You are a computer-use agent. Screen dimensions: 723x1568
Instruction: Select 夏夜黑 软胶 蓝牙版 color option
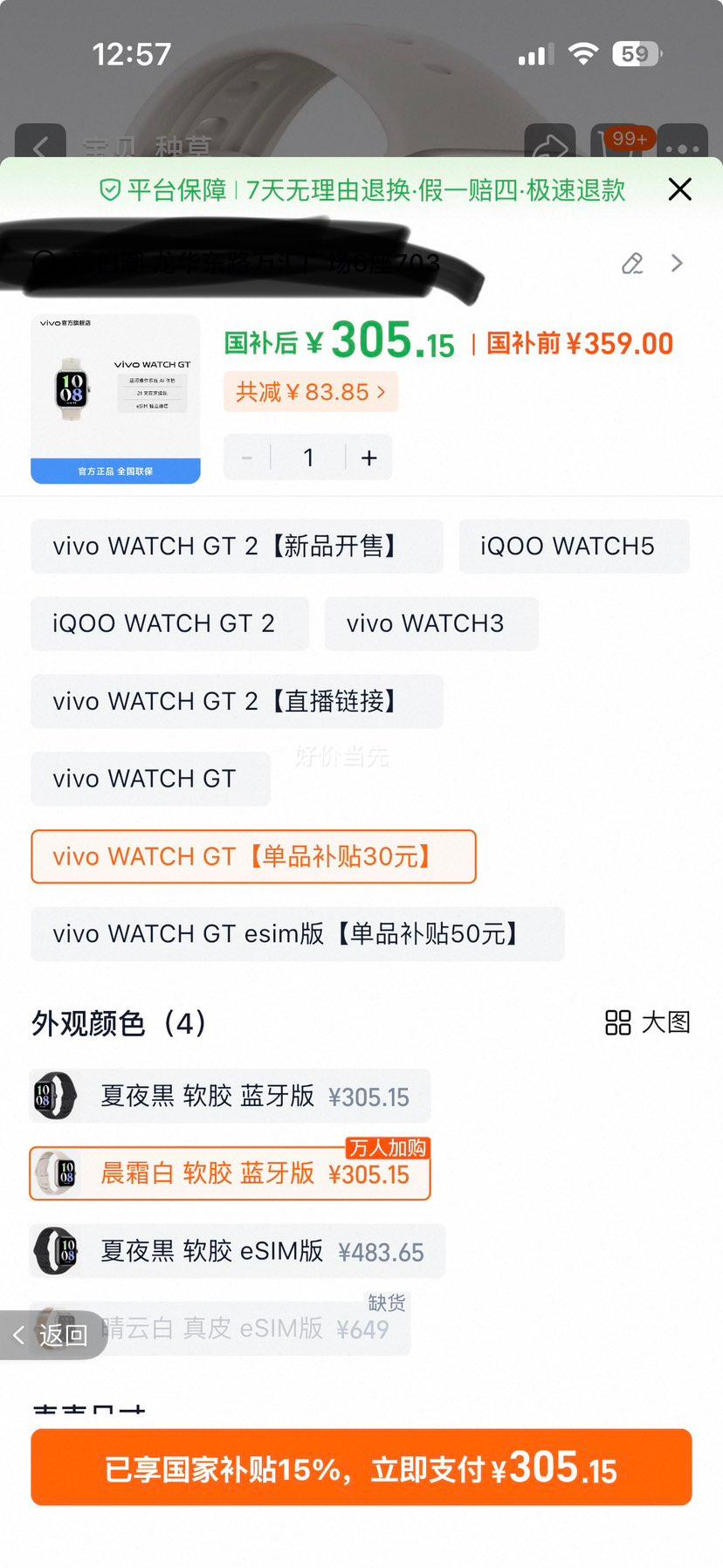pyautogui.click(x=230, y=1096)
